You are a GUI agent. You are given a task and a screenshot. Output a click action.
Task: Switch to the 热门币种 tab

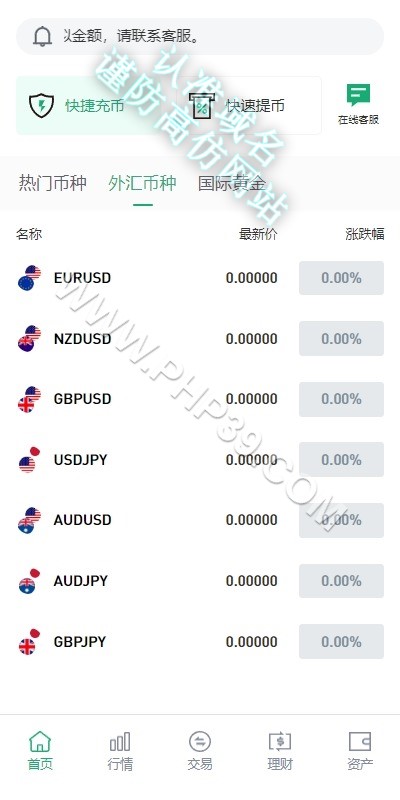[x=53, y=183]
